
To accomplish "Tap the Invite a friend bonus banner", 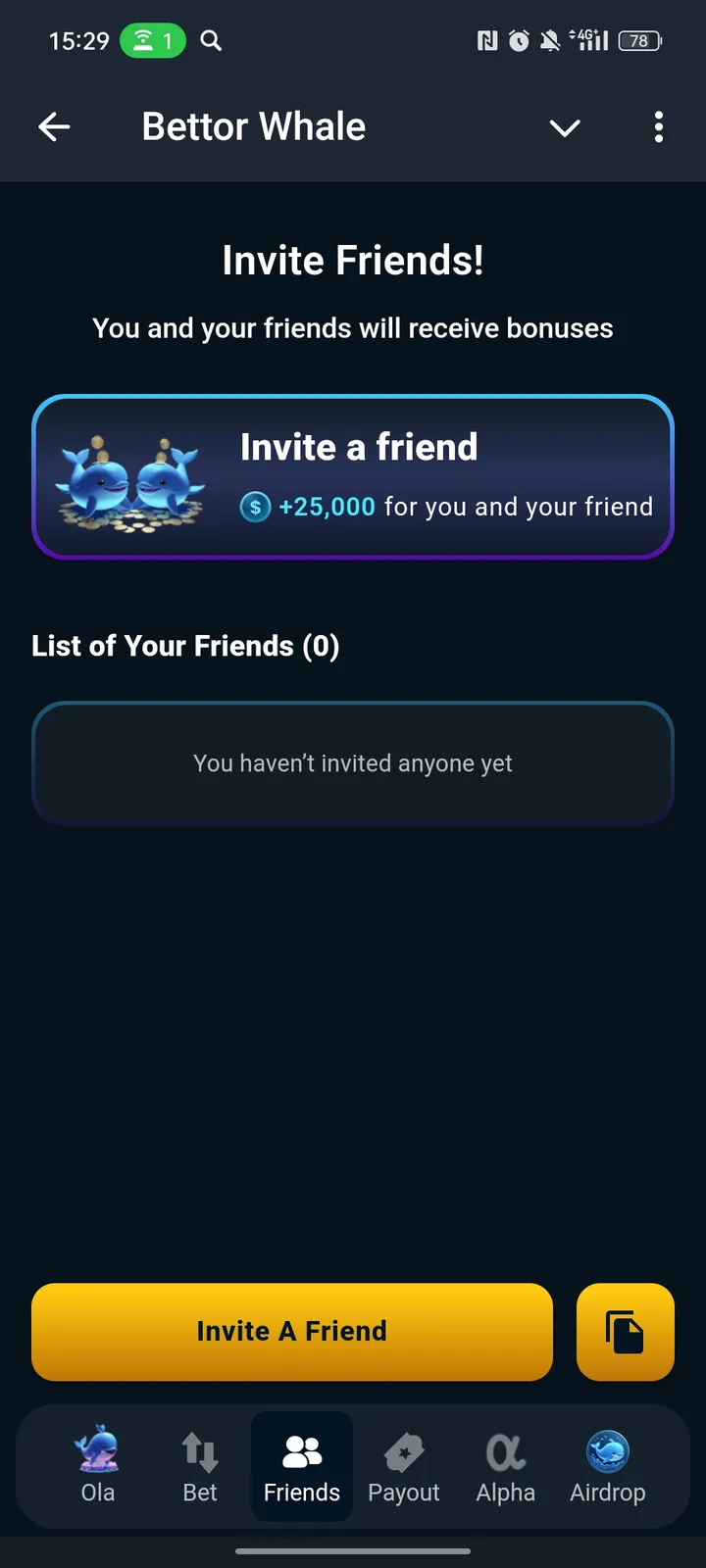I will (x=353, y=477).
